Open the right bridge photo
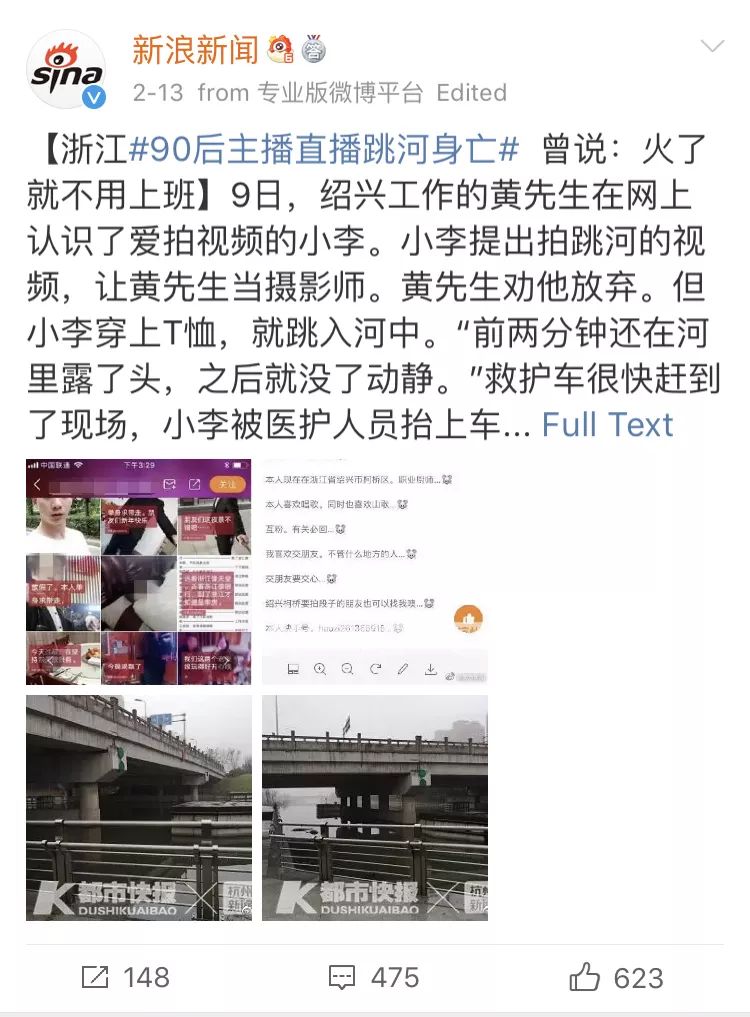The width and height of the screenshot is (750, 1017). click(x=375, y=807)
